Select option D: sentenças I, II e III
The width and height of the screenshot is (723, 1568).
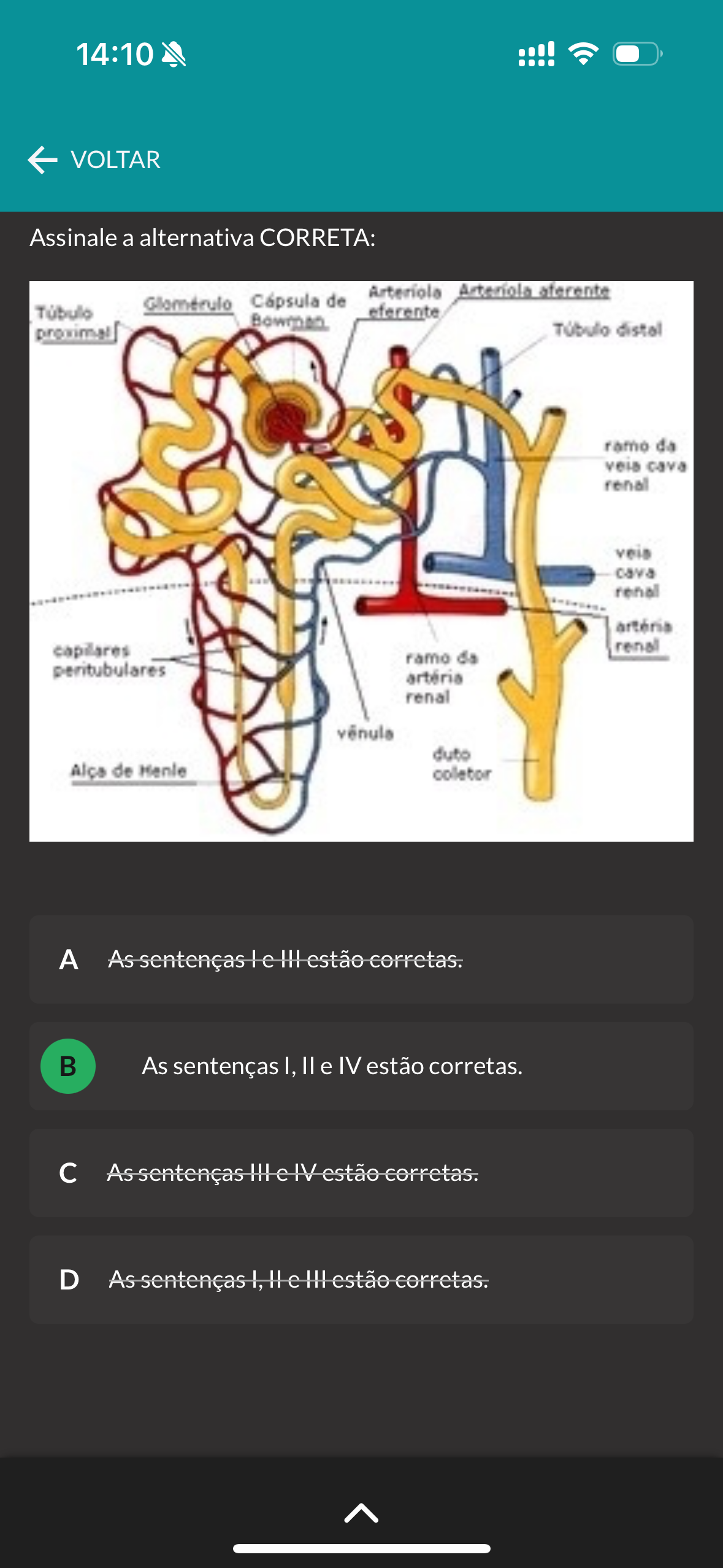pos(361,1279)
